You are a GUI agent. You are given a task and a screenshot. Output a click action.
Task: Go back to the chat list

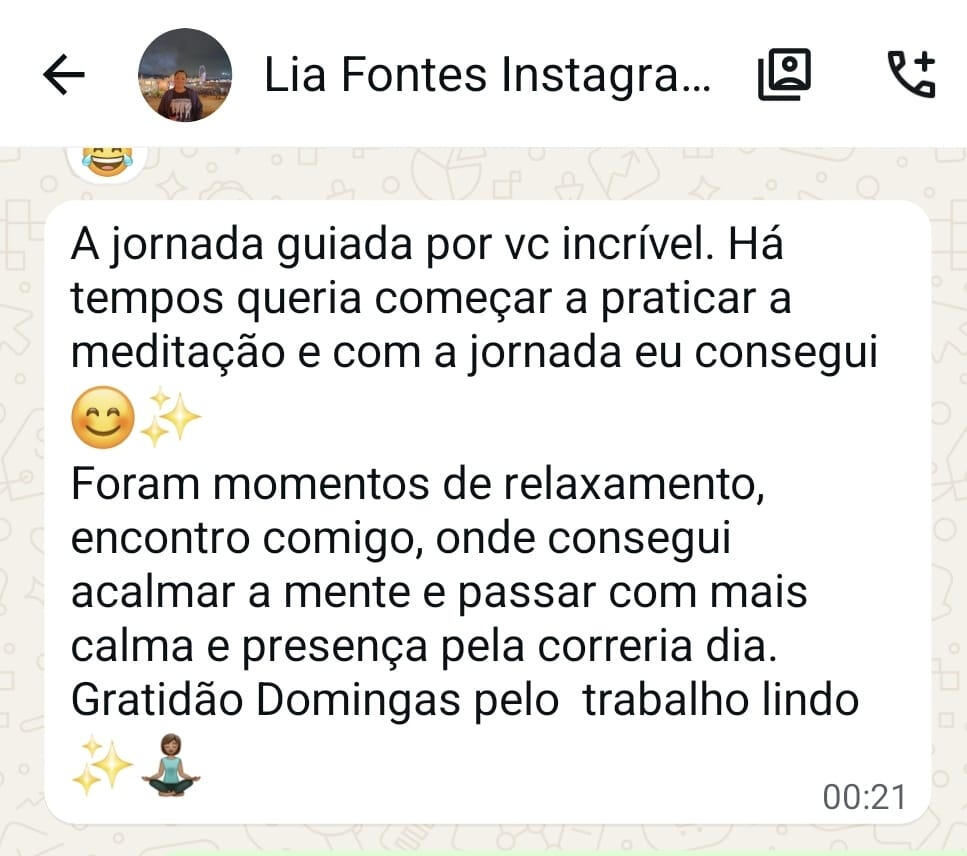point(64,76)
